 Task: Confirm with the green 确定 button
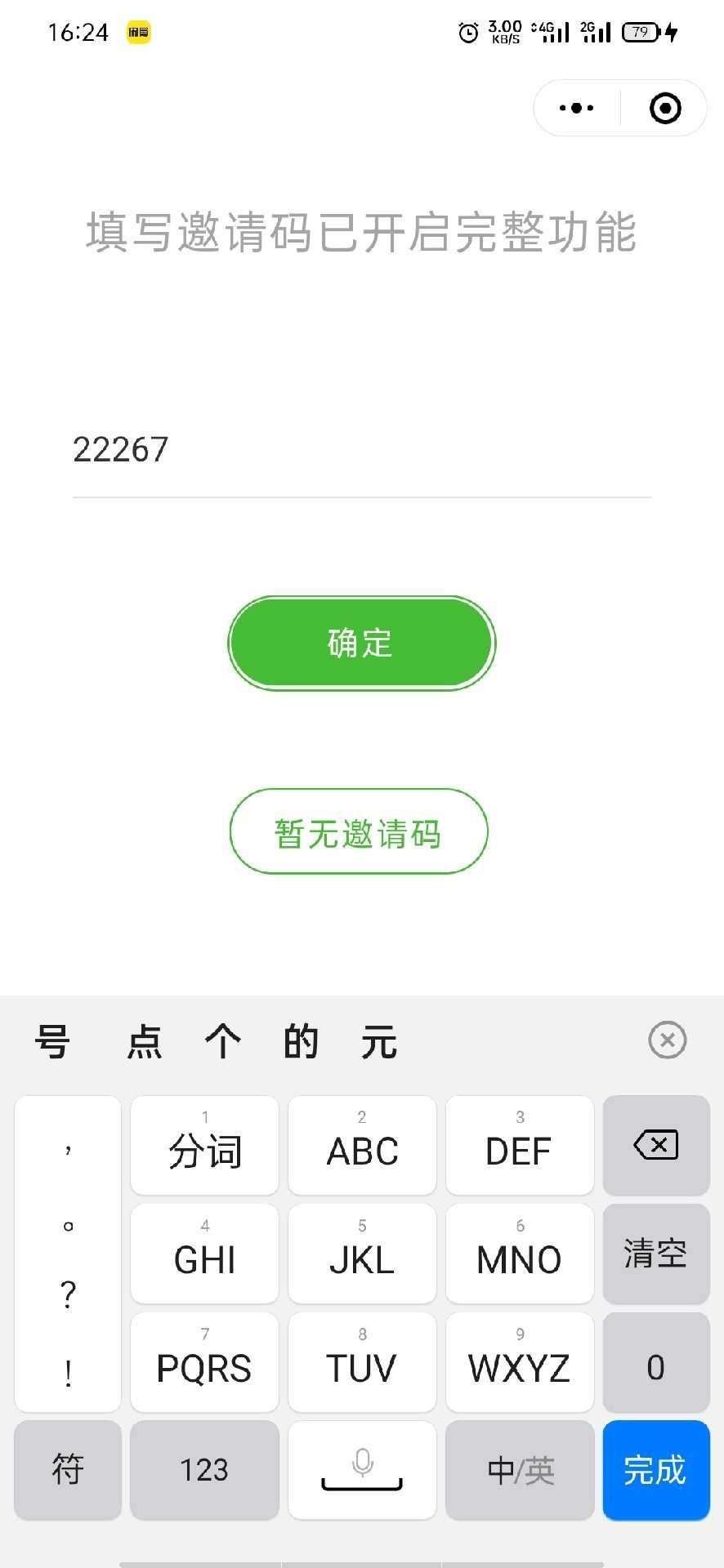point(361,644)
